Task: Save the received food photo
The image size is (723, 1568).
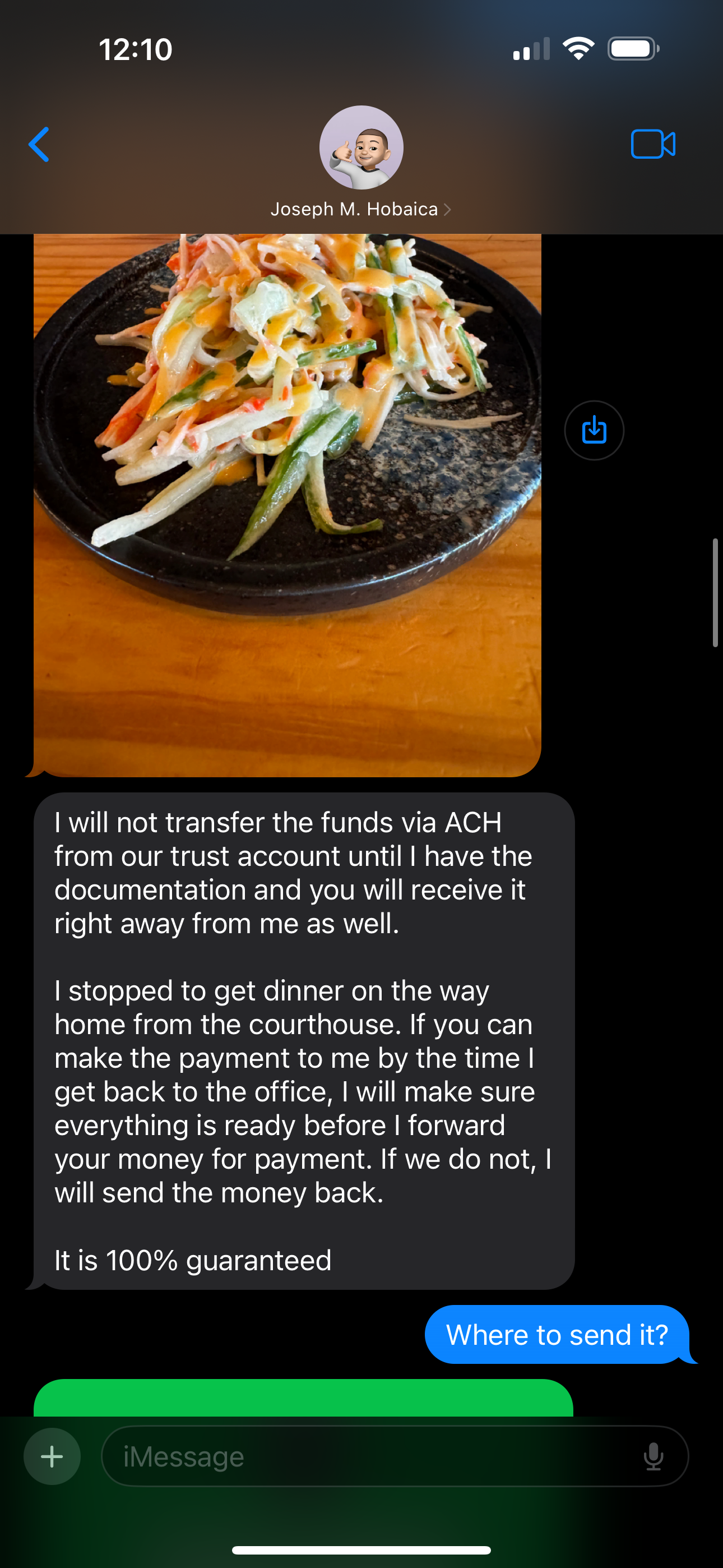Action: pos(594,430)
